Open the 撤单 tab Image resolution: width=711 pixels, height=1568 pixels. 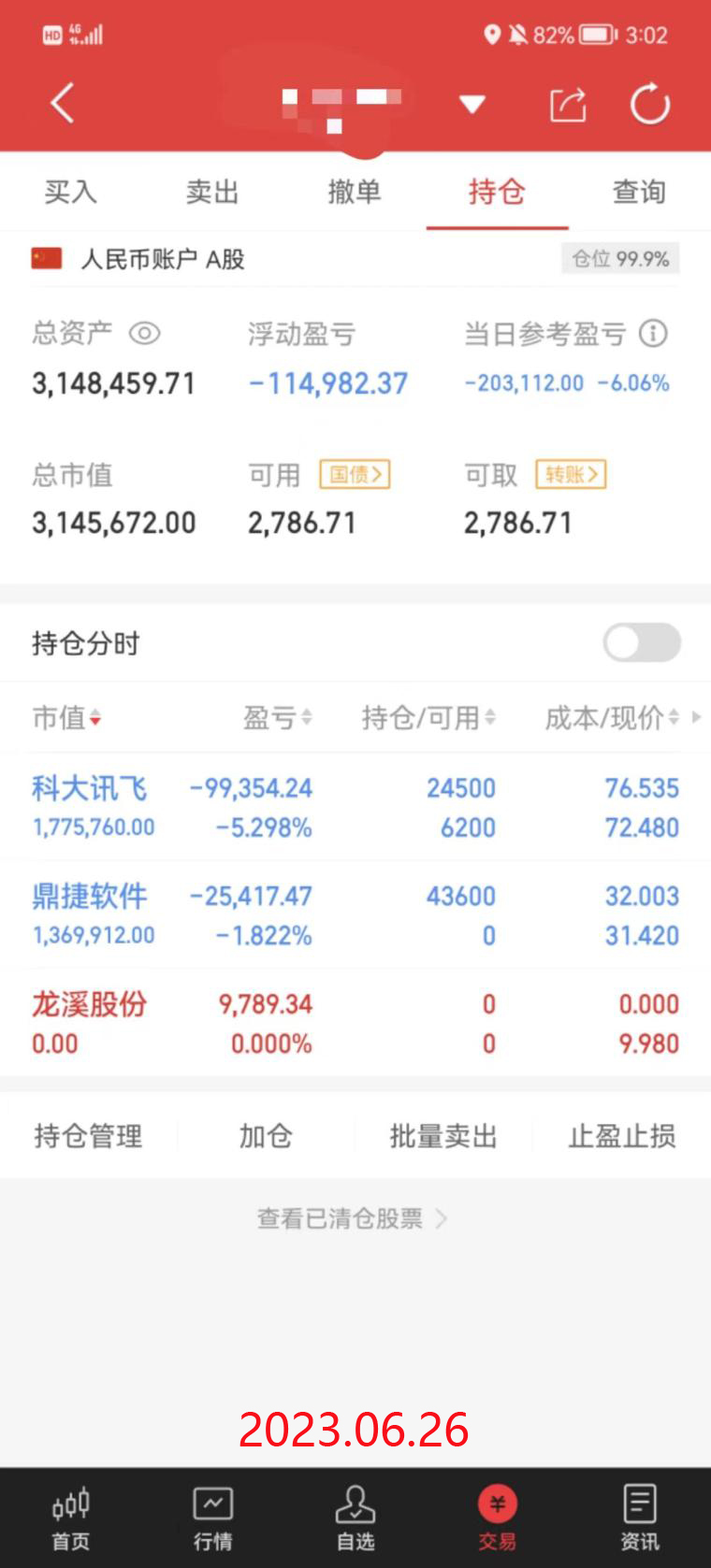pos(355,192)
